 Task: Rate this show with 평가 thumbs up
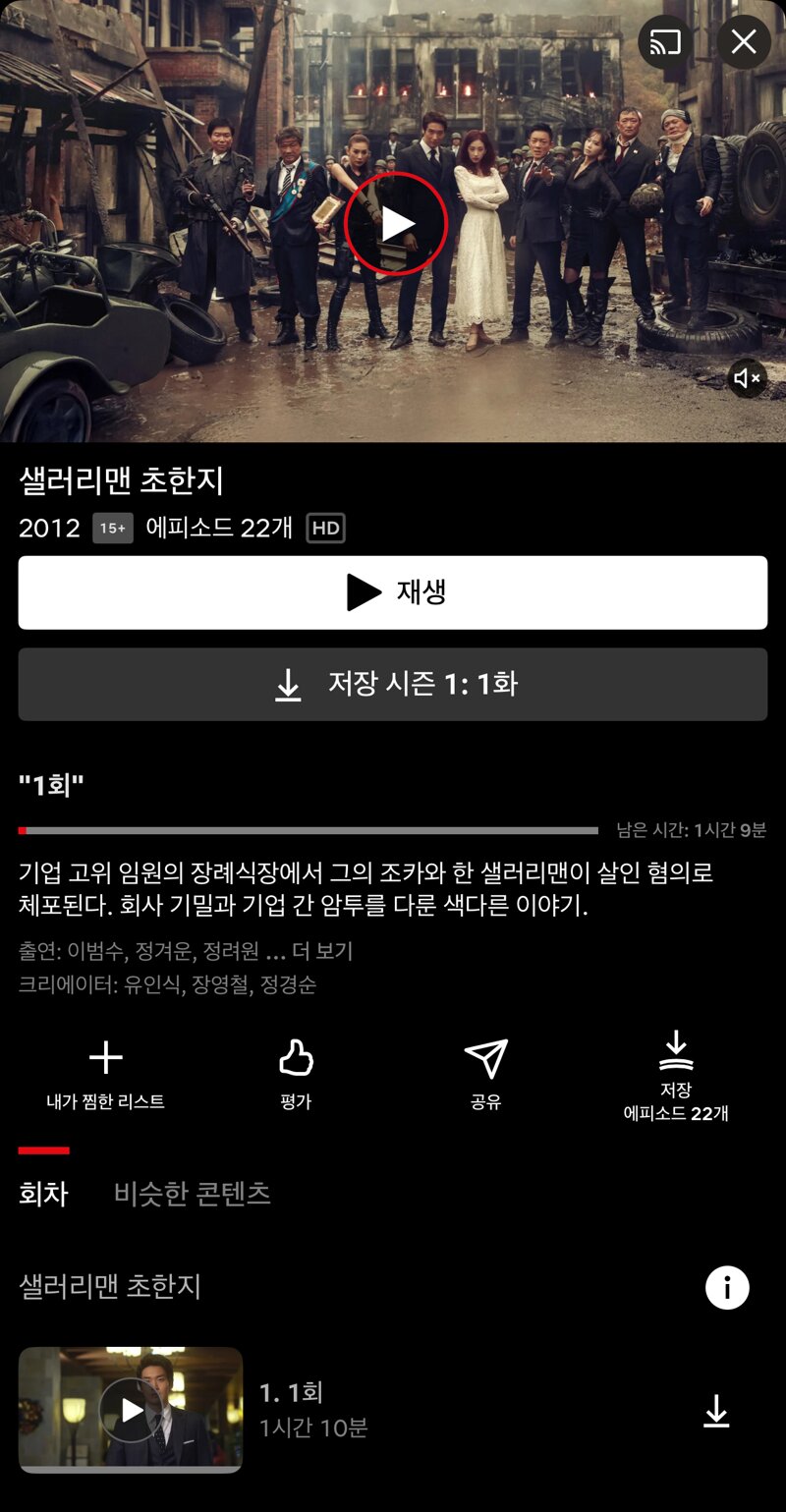pyautogui.click(x=296, y=1075)
